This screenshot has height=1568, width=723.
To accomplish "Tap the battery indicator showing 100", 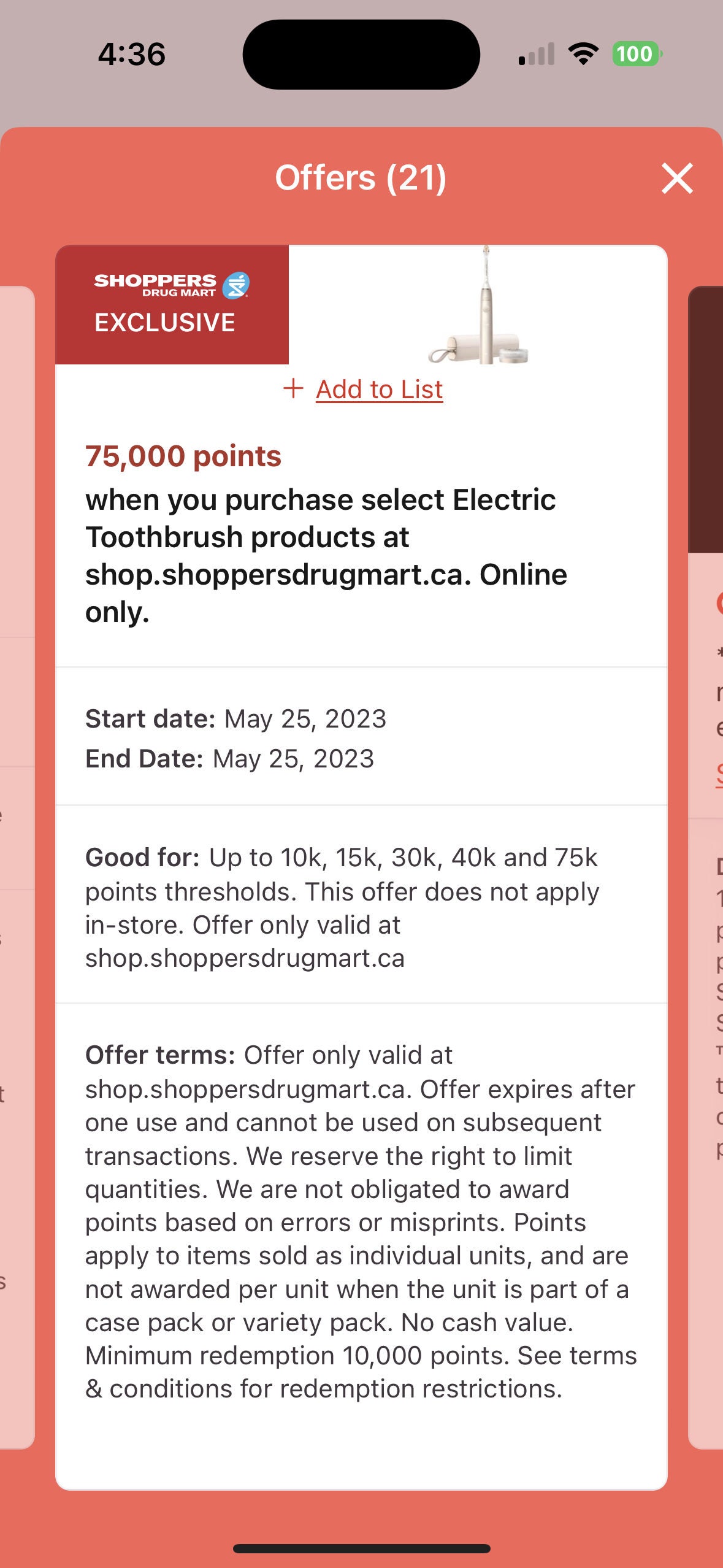I will 635,54.
